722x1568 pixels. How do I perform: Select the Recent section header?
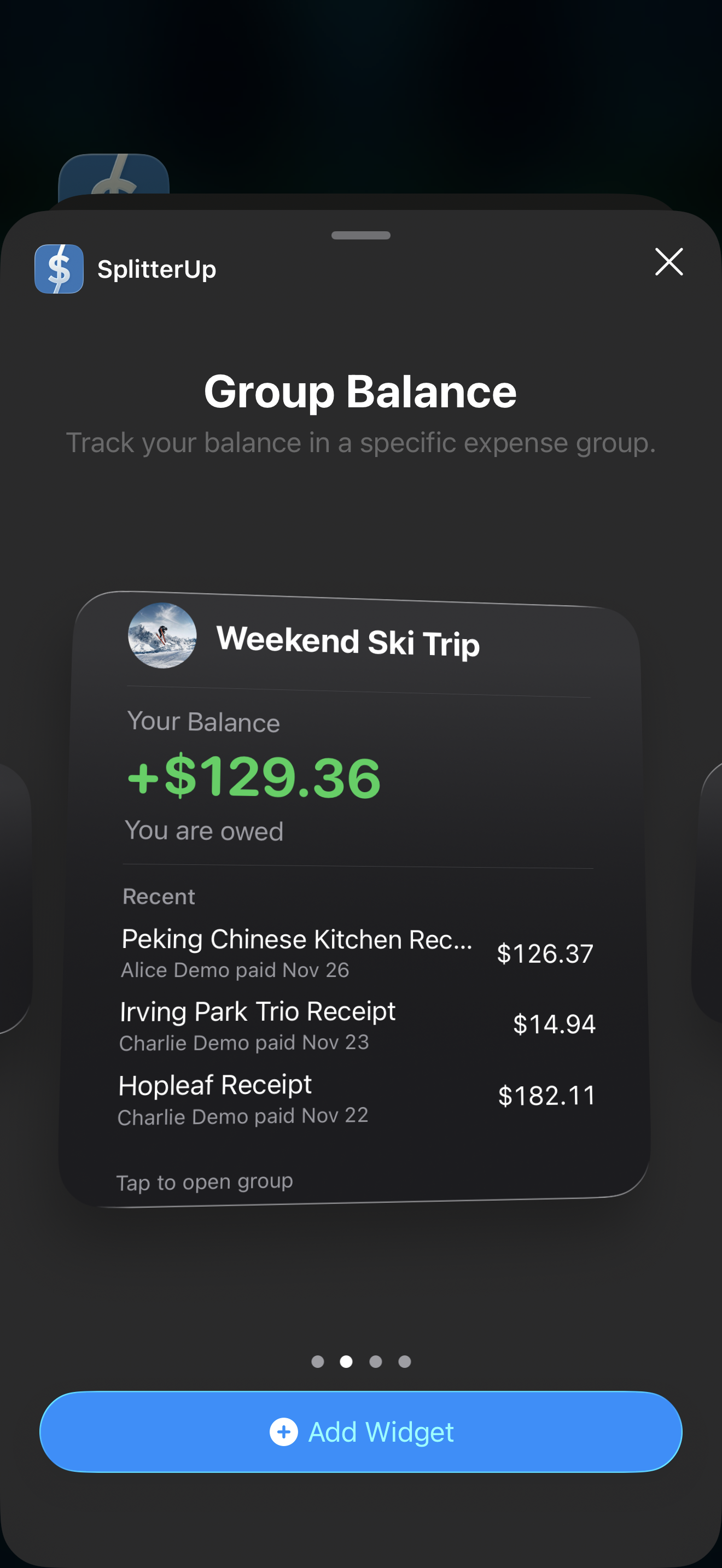(x=158, y=896)
